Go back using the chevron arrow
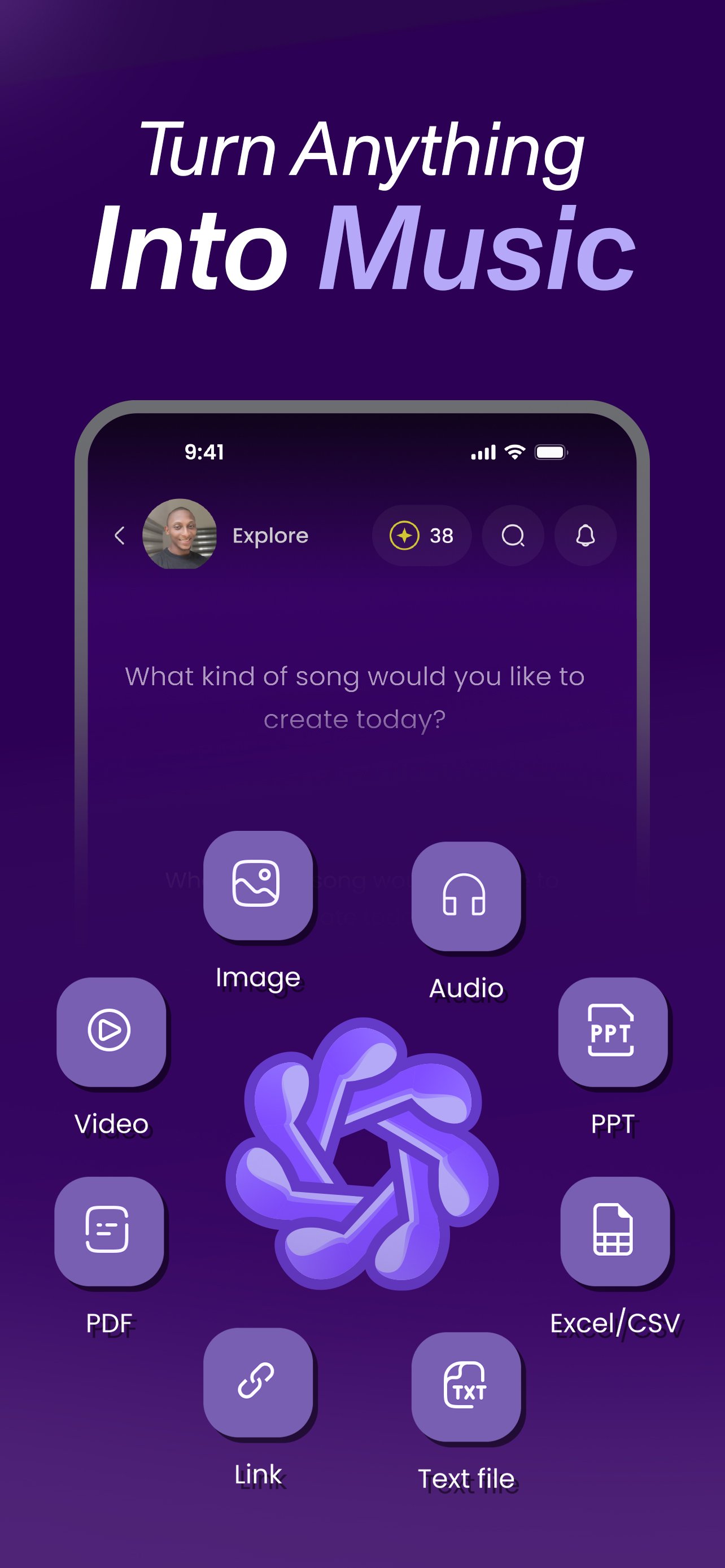Screen dimensions: 725x1568 click(x=119, y=535)
